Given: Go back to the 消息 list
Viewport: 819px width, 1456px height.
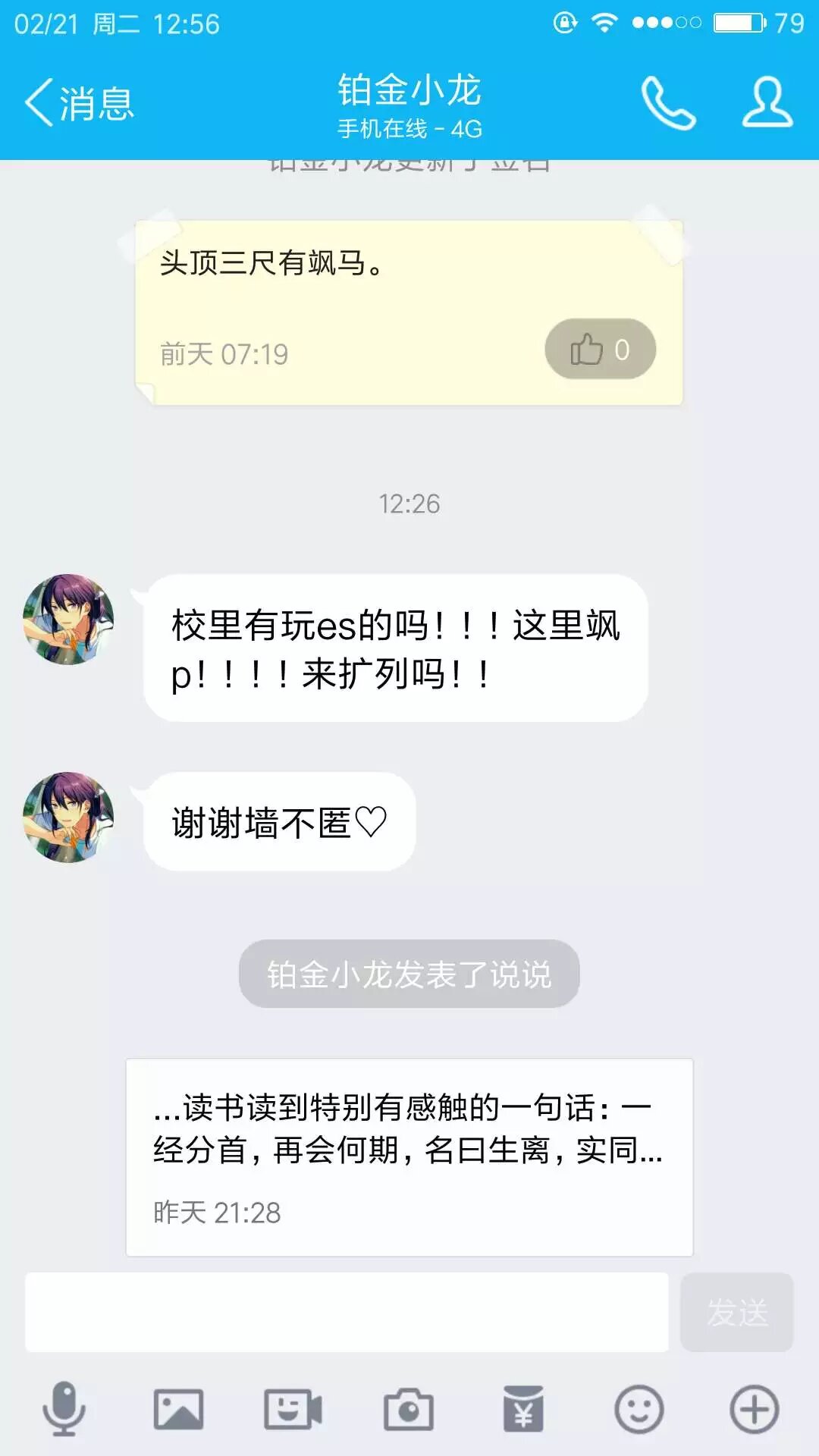Looking at the screenshot, I should [80, 103].
